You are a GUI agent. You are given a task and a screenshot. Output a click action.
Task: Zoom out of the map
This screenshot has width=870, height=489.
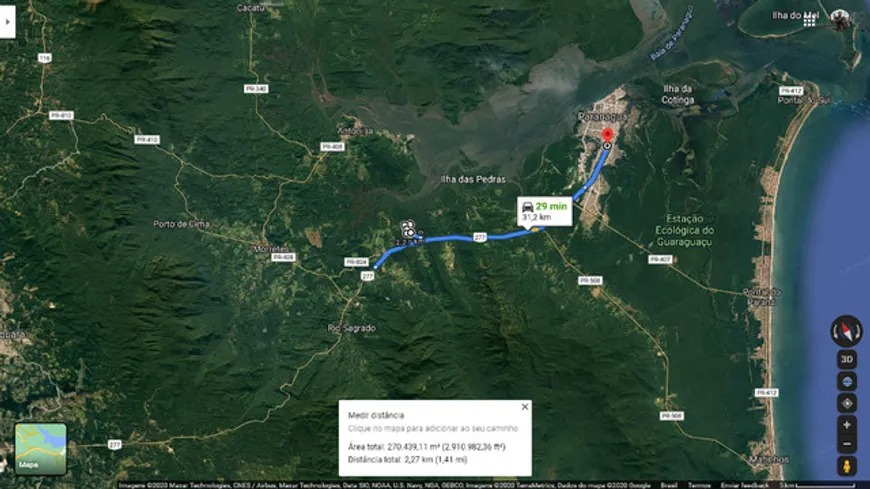coord(847,444)
